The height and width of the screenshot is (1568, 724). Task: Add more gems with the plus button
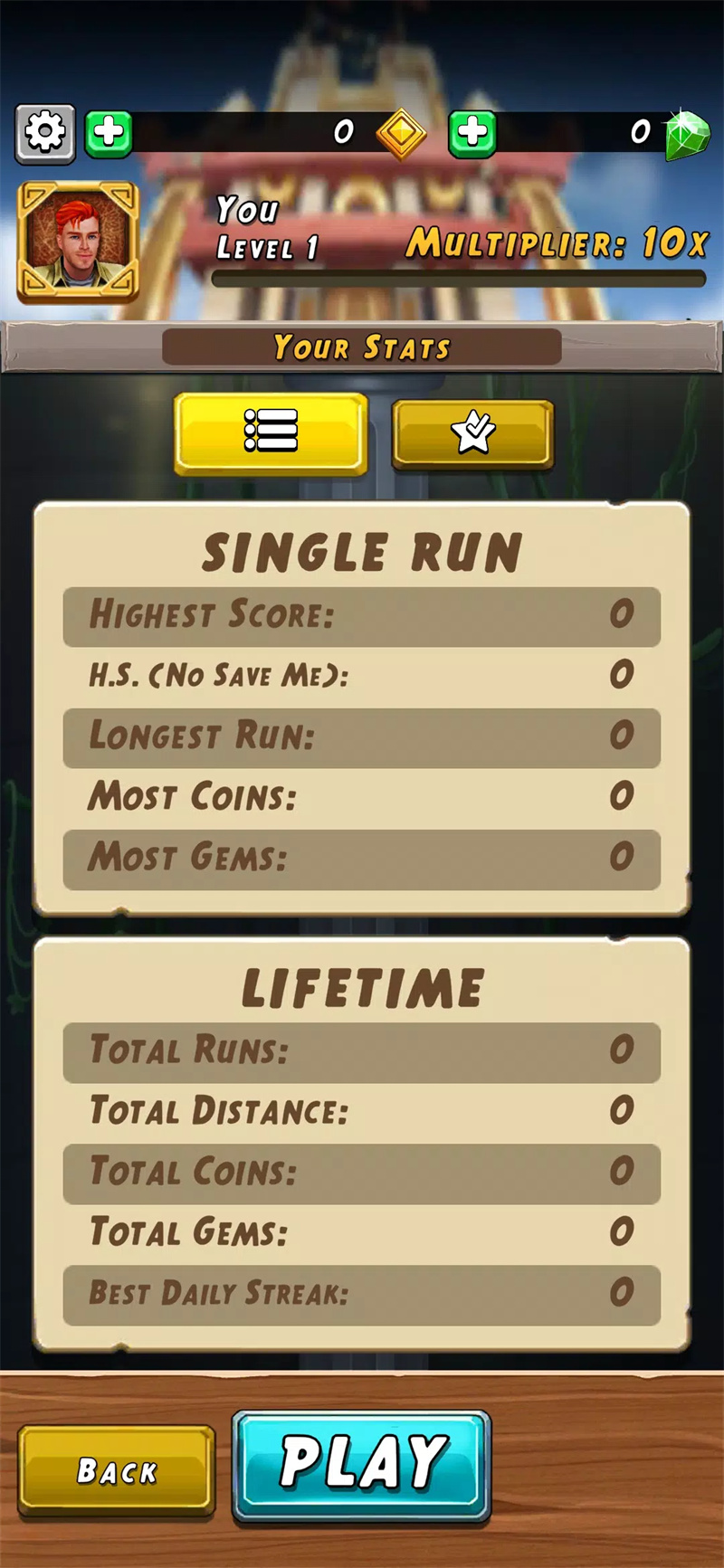click(x=472, y=134)
